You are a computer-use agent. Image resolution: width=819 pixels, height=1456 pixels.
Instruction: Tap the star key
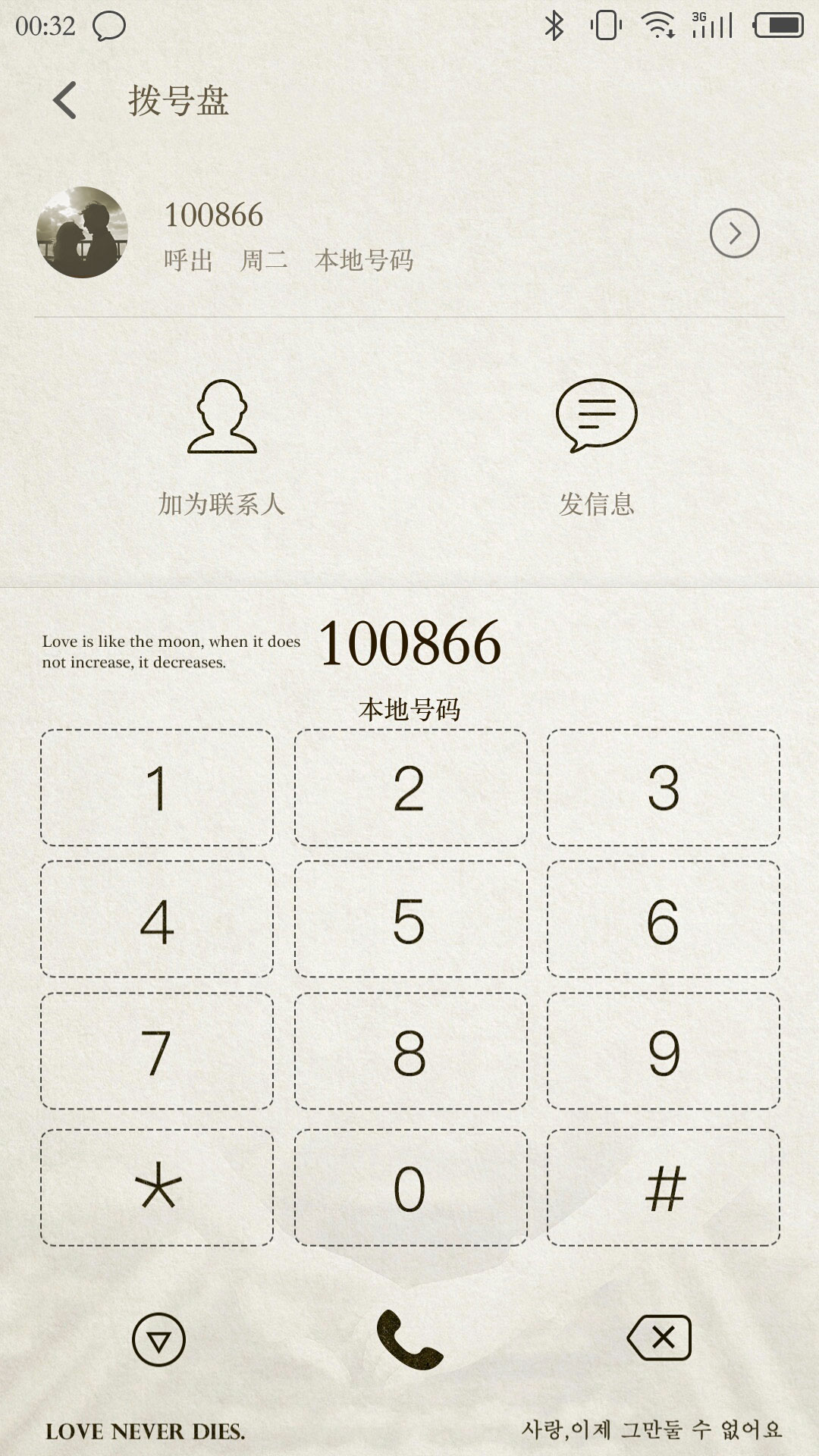pyautogui.click(x=157, y=1188)
